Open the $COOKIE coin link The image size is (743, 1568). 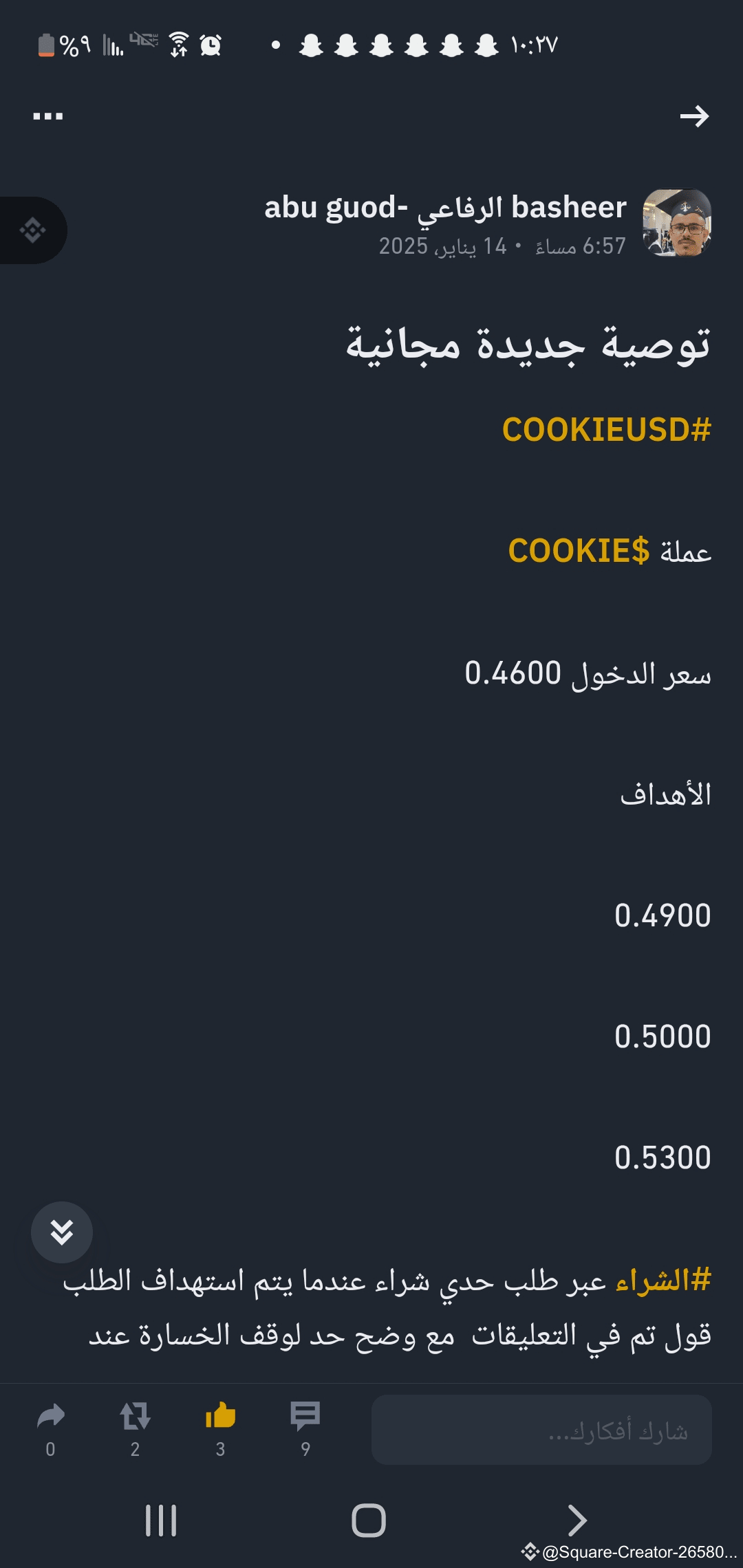pos(579,551)
